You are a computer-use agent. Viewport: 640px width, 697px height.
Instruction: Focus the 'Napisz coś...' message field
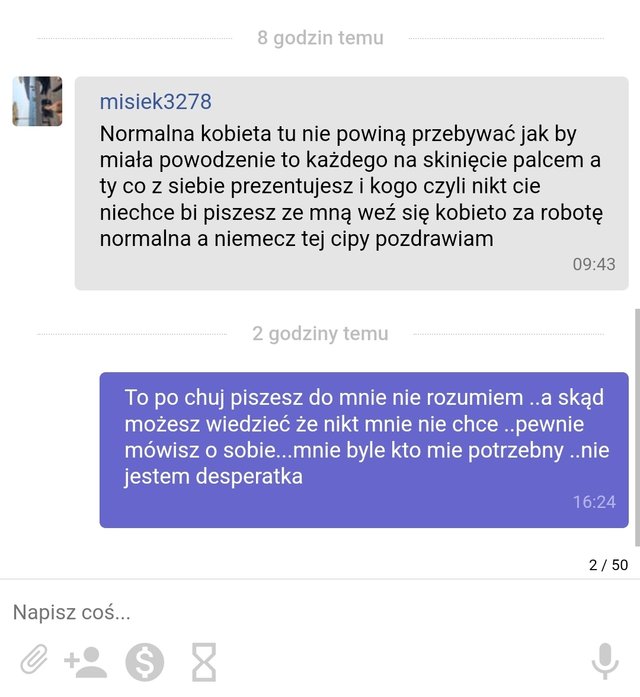click(x=300, y=612)
